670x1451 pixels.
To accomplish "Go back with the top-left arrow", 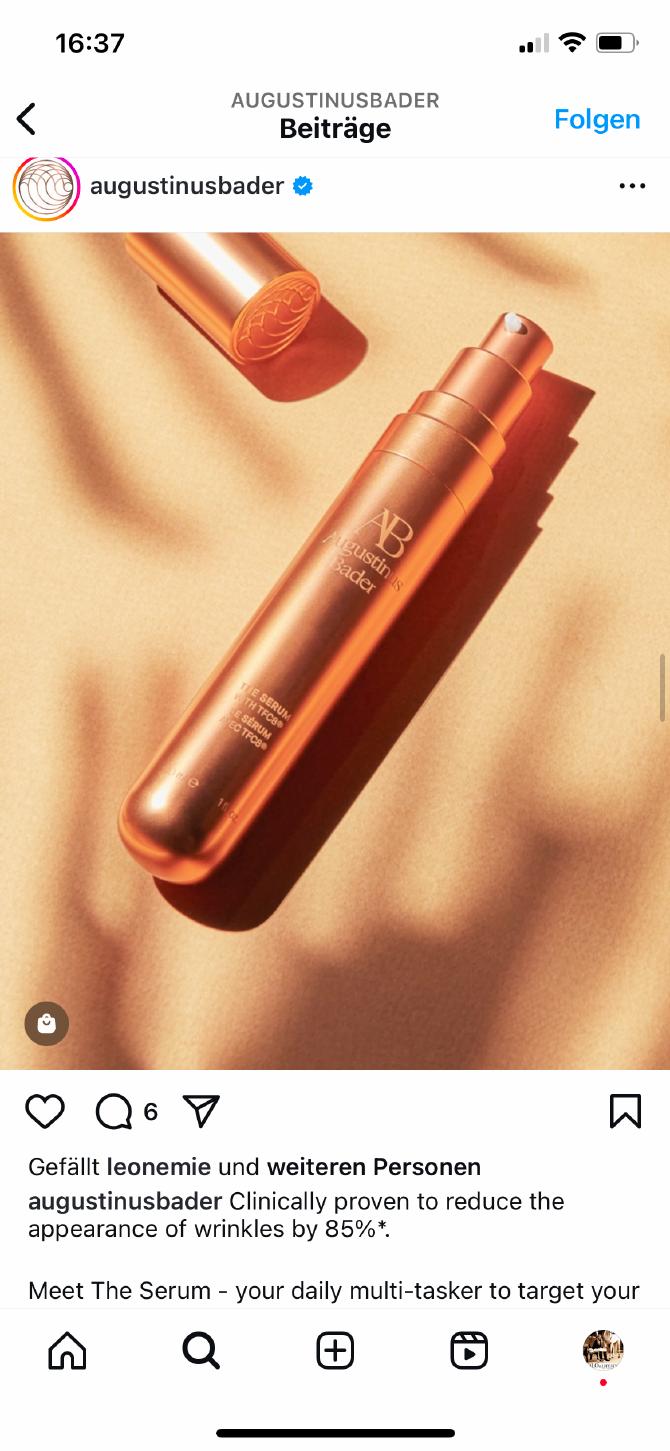I will pyautogui.click(x=27, y=119).
